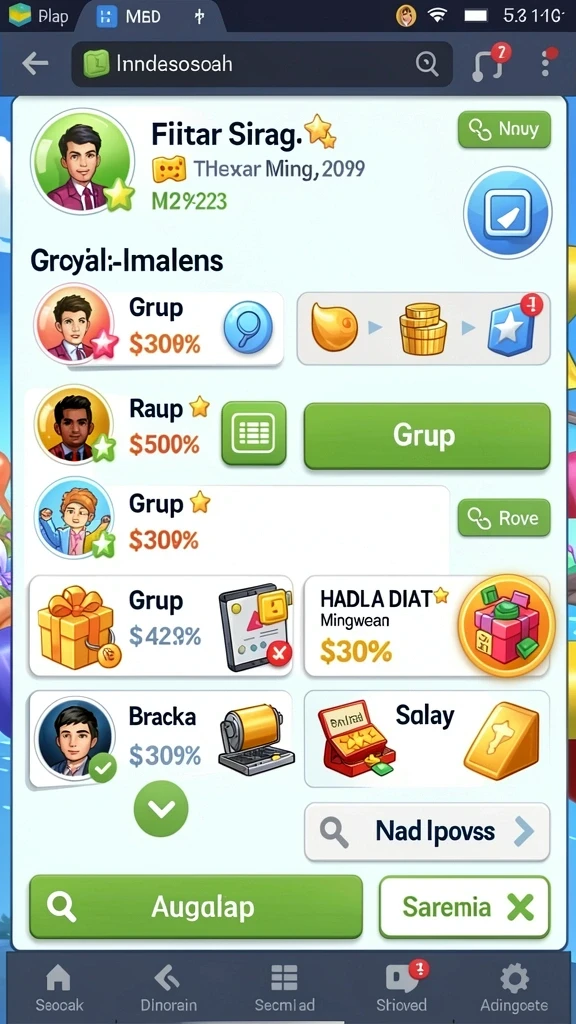Tap the green Nnuy button
576x1024 pixels.
(x=504, y=129)
